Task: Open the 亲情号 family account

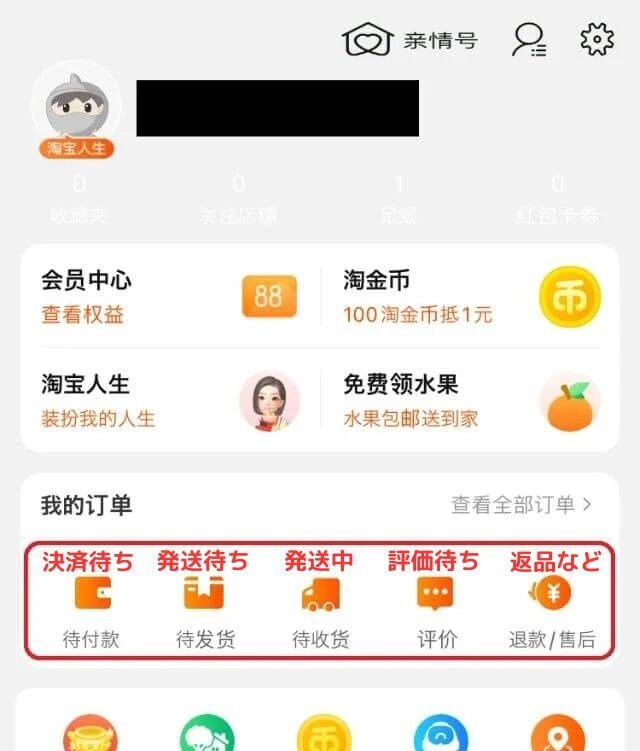Action: click(410, 40)
